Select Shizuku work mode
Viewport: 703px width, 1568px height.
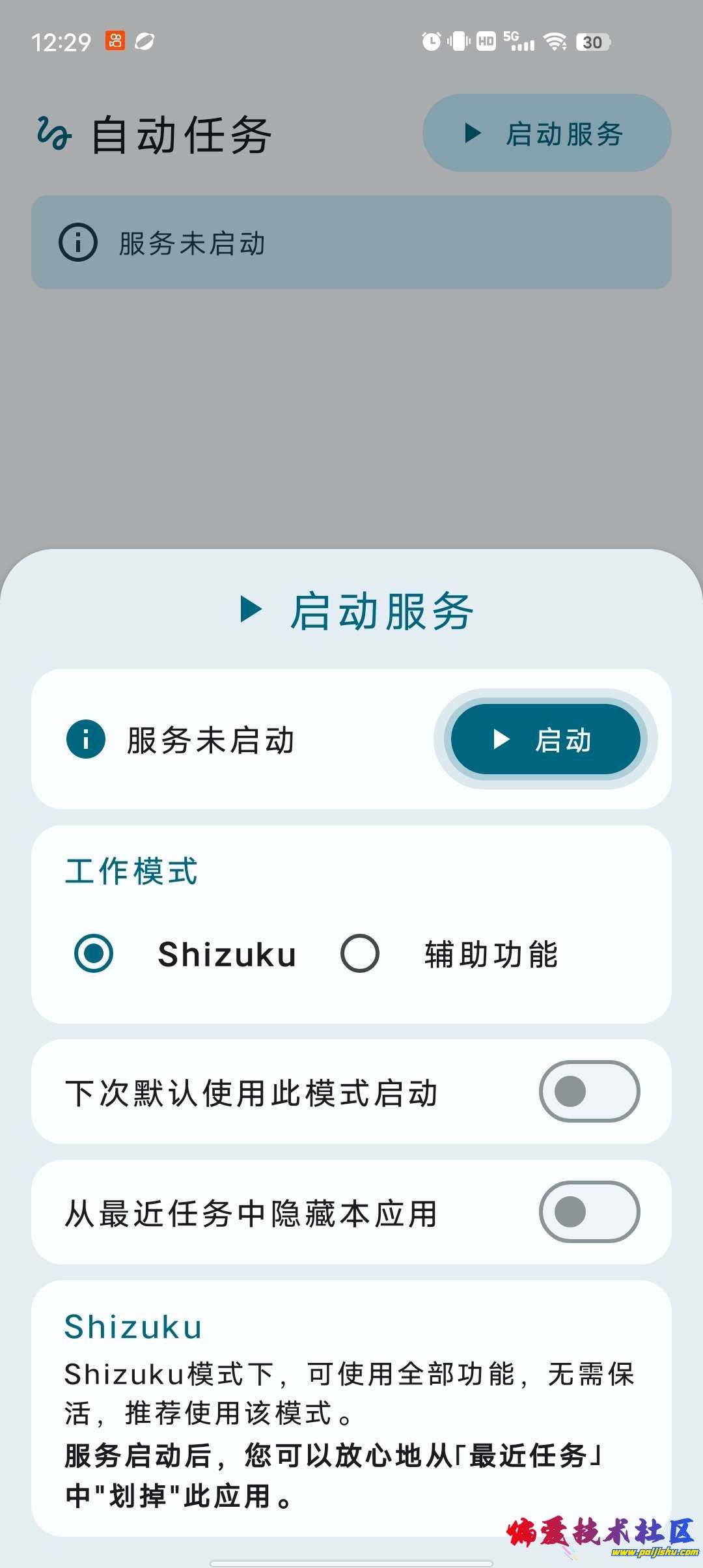(94, 954)
